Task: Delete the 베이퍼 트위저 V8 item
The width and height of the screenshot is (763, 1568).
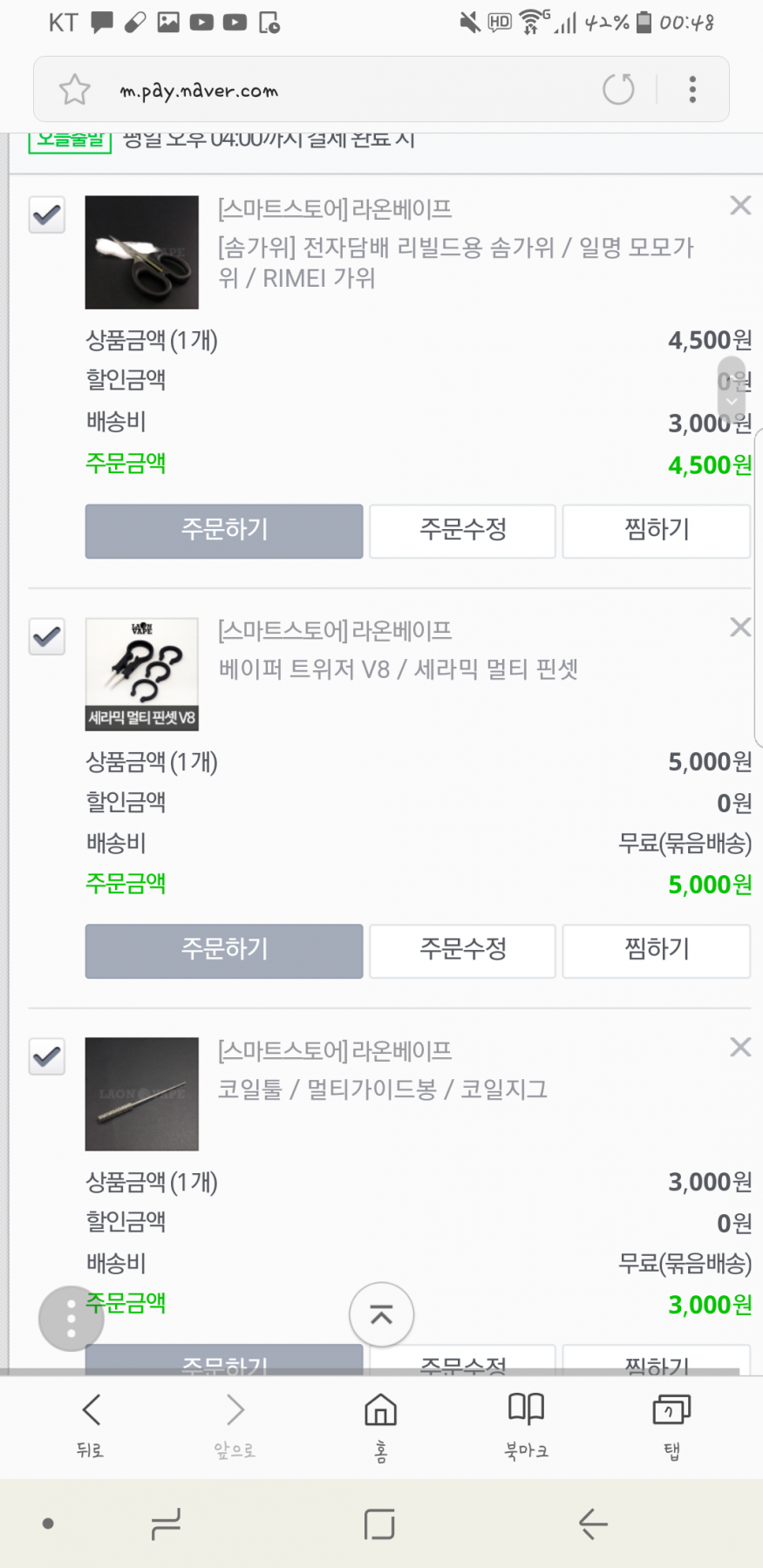Action: pos(740,628)
